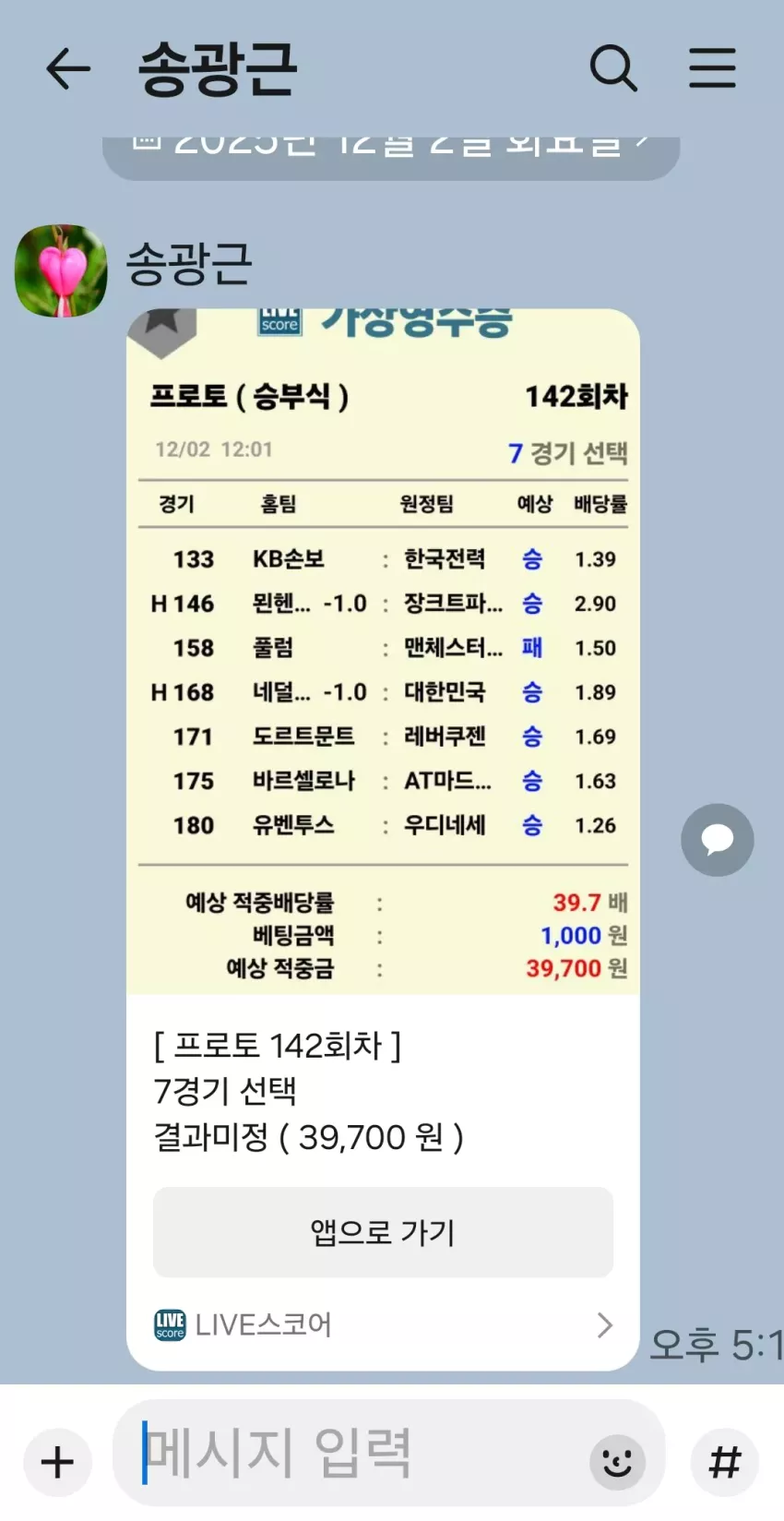Open the shared 프로토 142회차 betting slip image
784x1521 pixels.
tap(383, 652)
